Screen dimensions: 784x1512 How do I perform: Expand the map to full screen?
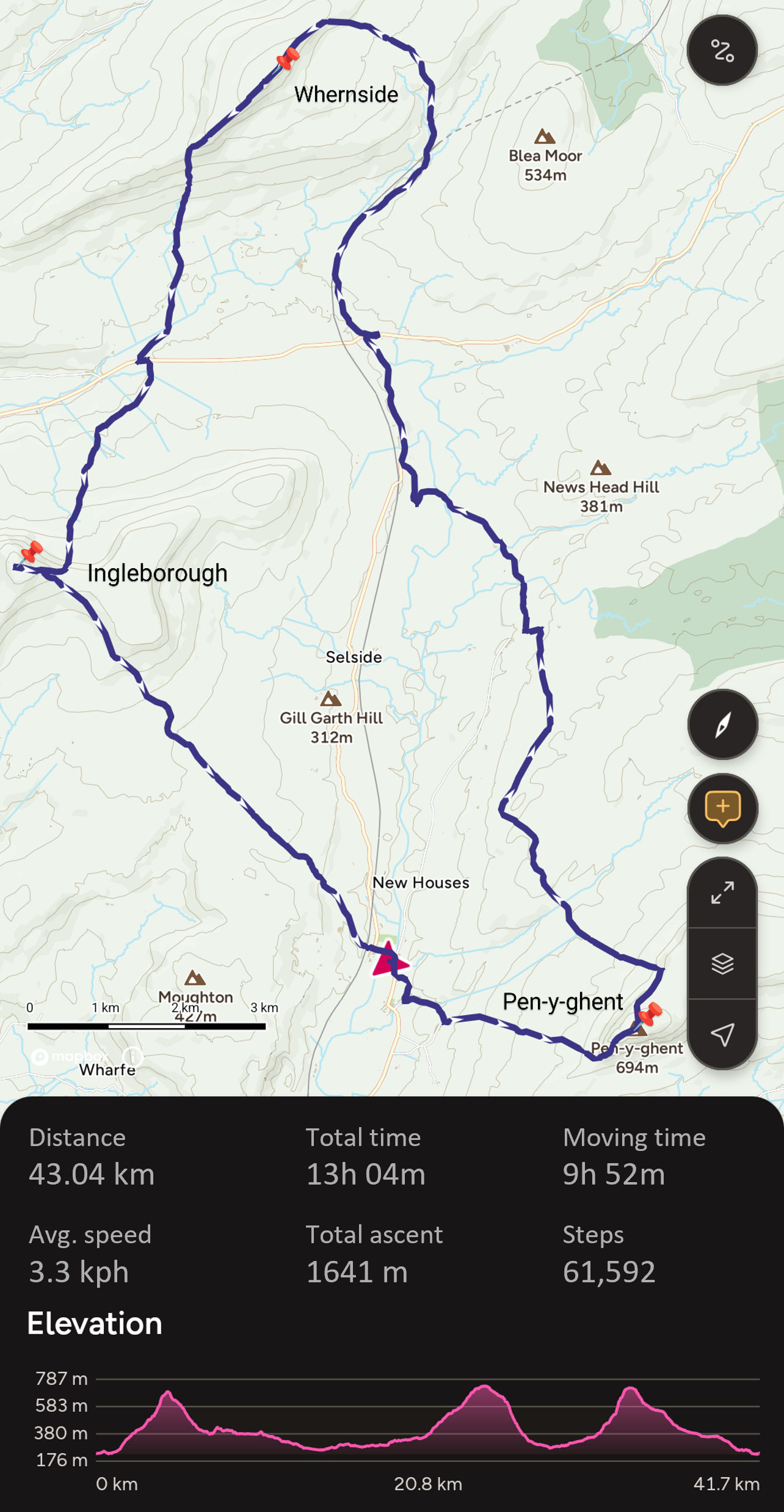tap(722, 893)
